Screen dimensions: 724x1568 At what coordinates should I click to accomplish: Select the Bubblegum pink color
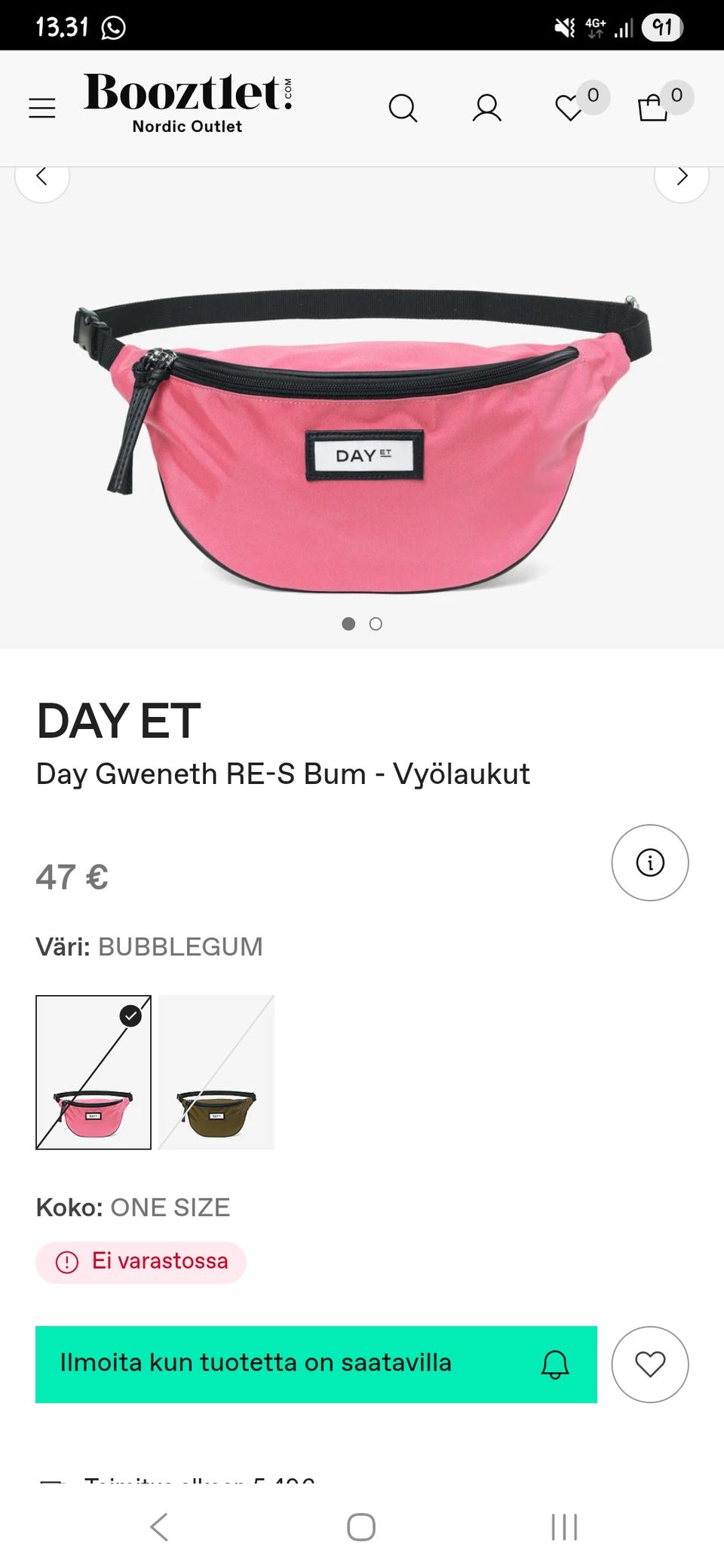[94, 1072]
